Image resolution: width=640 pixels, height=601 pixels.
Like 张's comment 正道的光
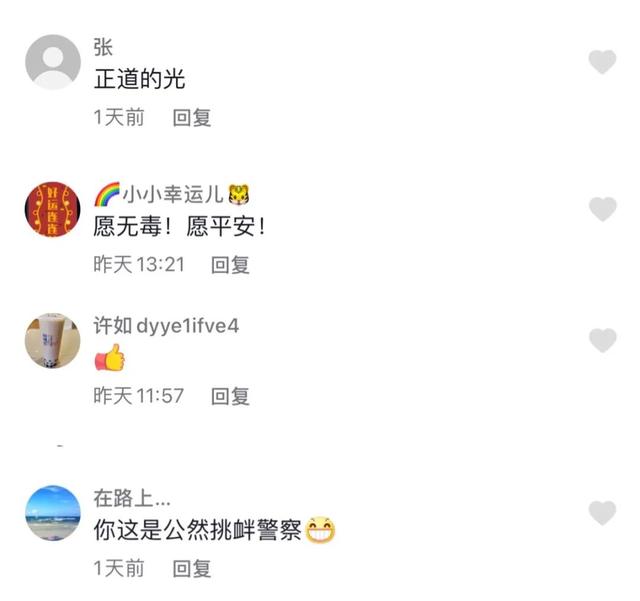(x=602, y=62)
